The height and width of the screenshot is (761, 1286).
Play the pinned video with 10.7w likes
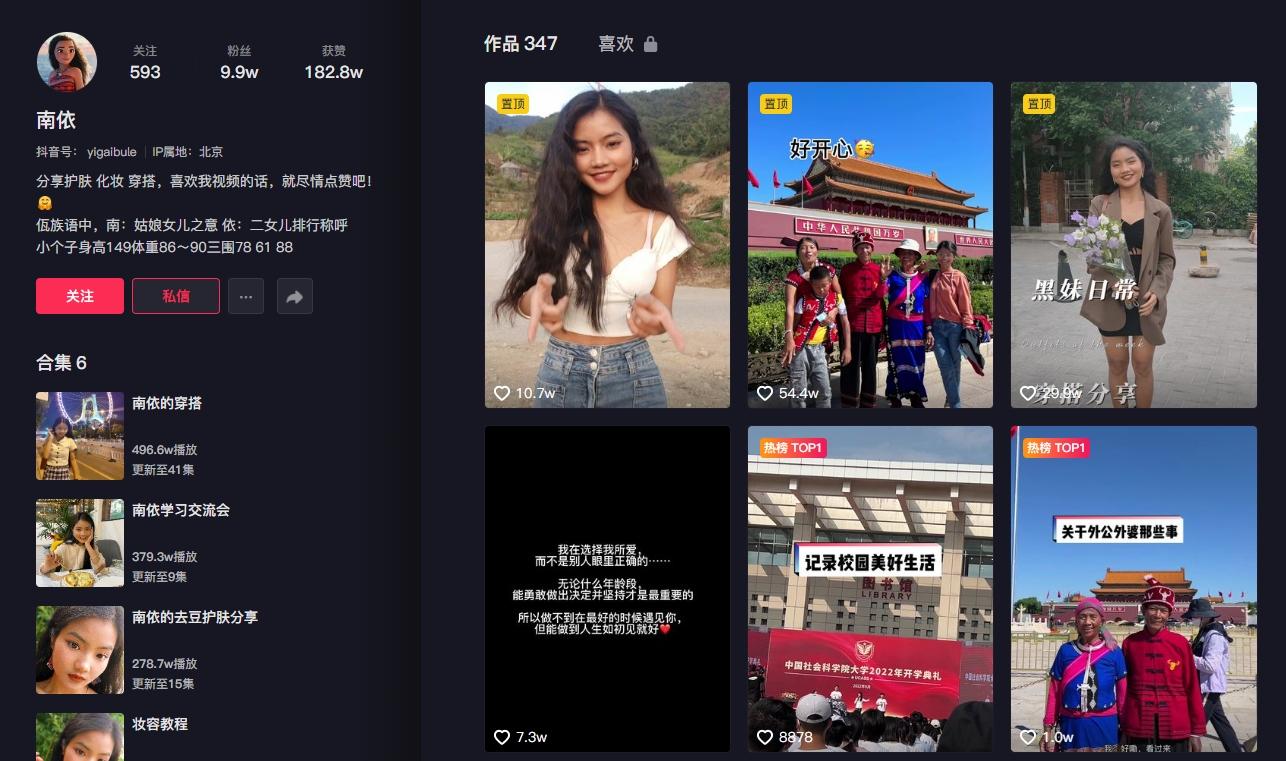pos(607,244)
